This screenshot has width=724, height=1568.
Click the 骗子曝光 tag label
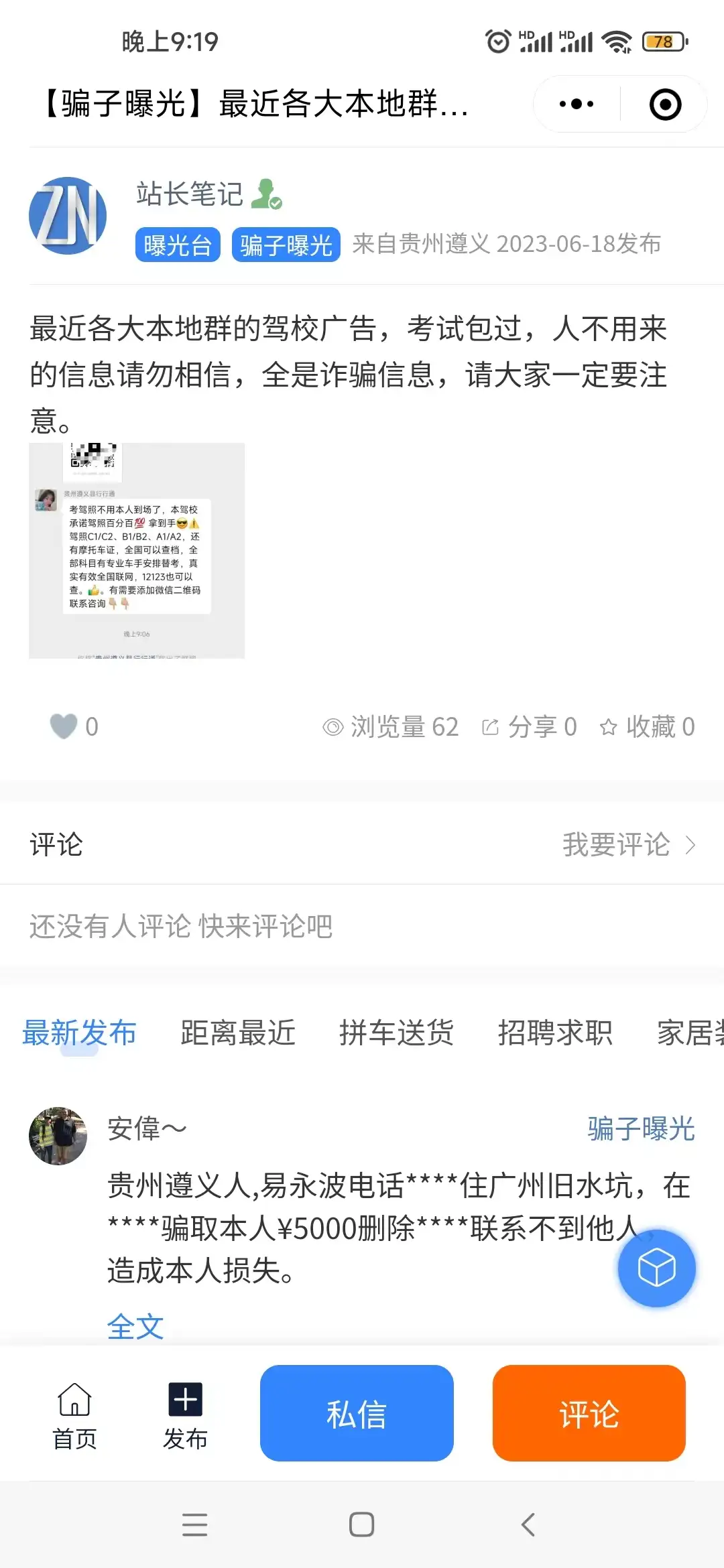pos(286,244)
